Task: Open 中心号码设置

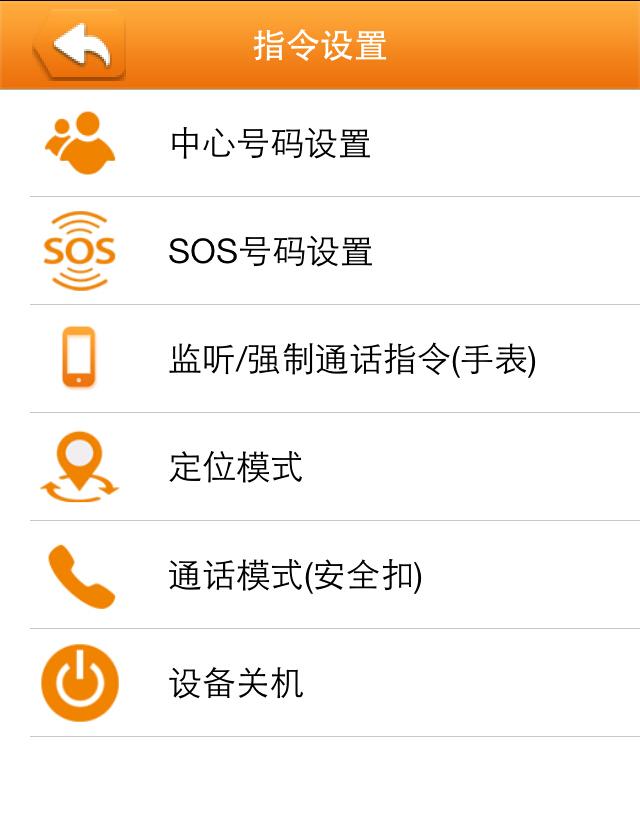Action: 270,144
